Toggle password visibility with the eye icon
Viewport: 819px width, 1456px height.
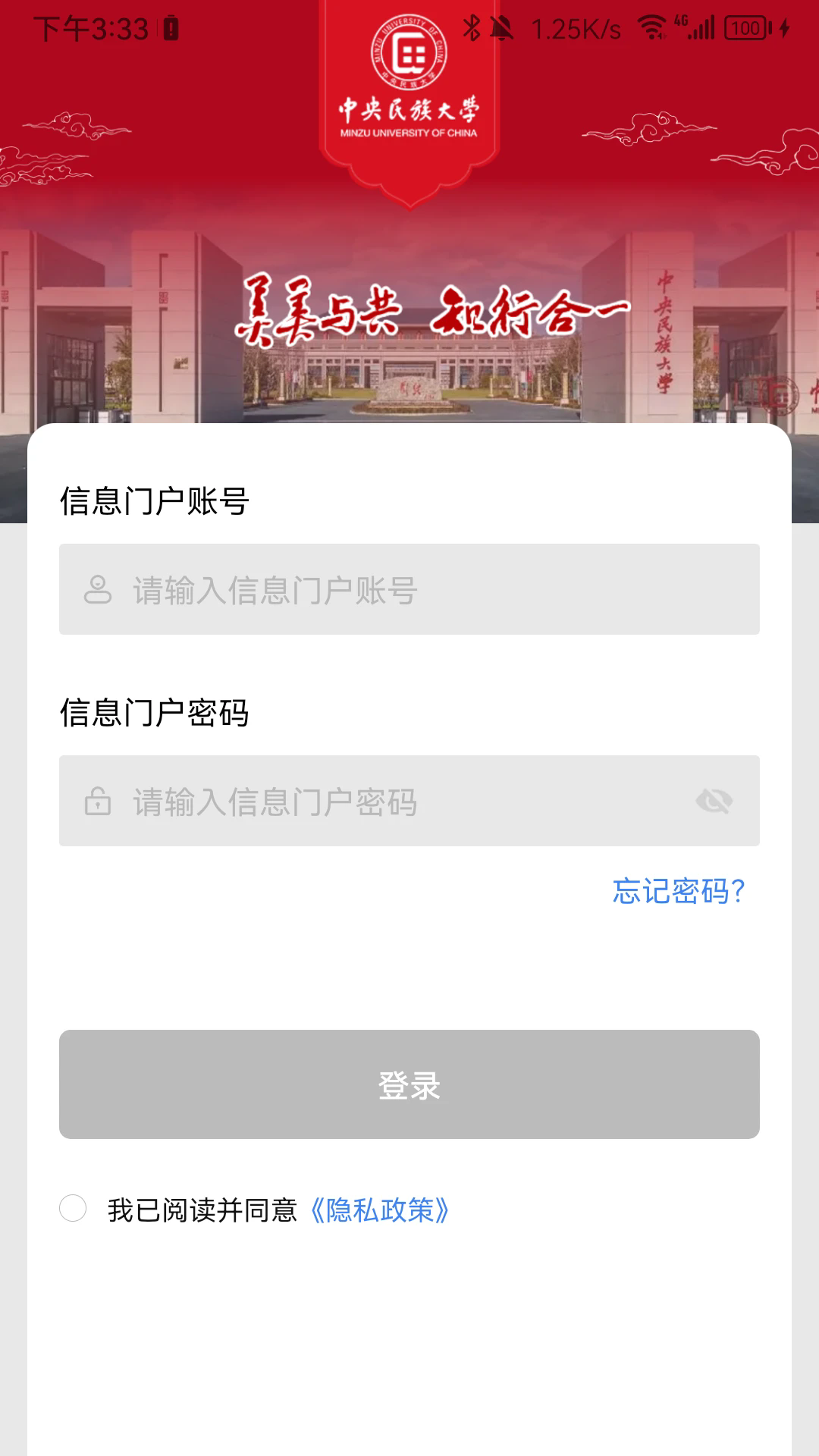point(716,800)
